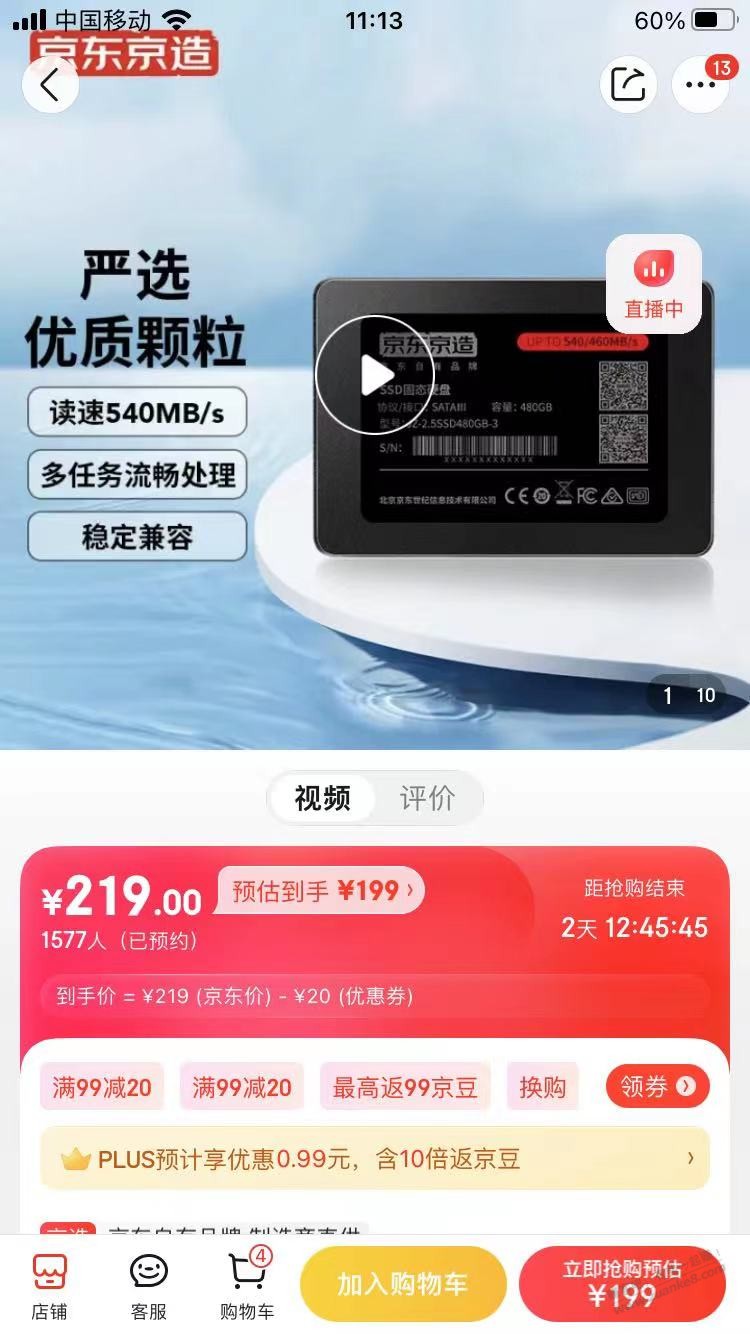Contact 客服 customer service
This screenshot has width=750, height=1334.
[x=149, y=1285]
